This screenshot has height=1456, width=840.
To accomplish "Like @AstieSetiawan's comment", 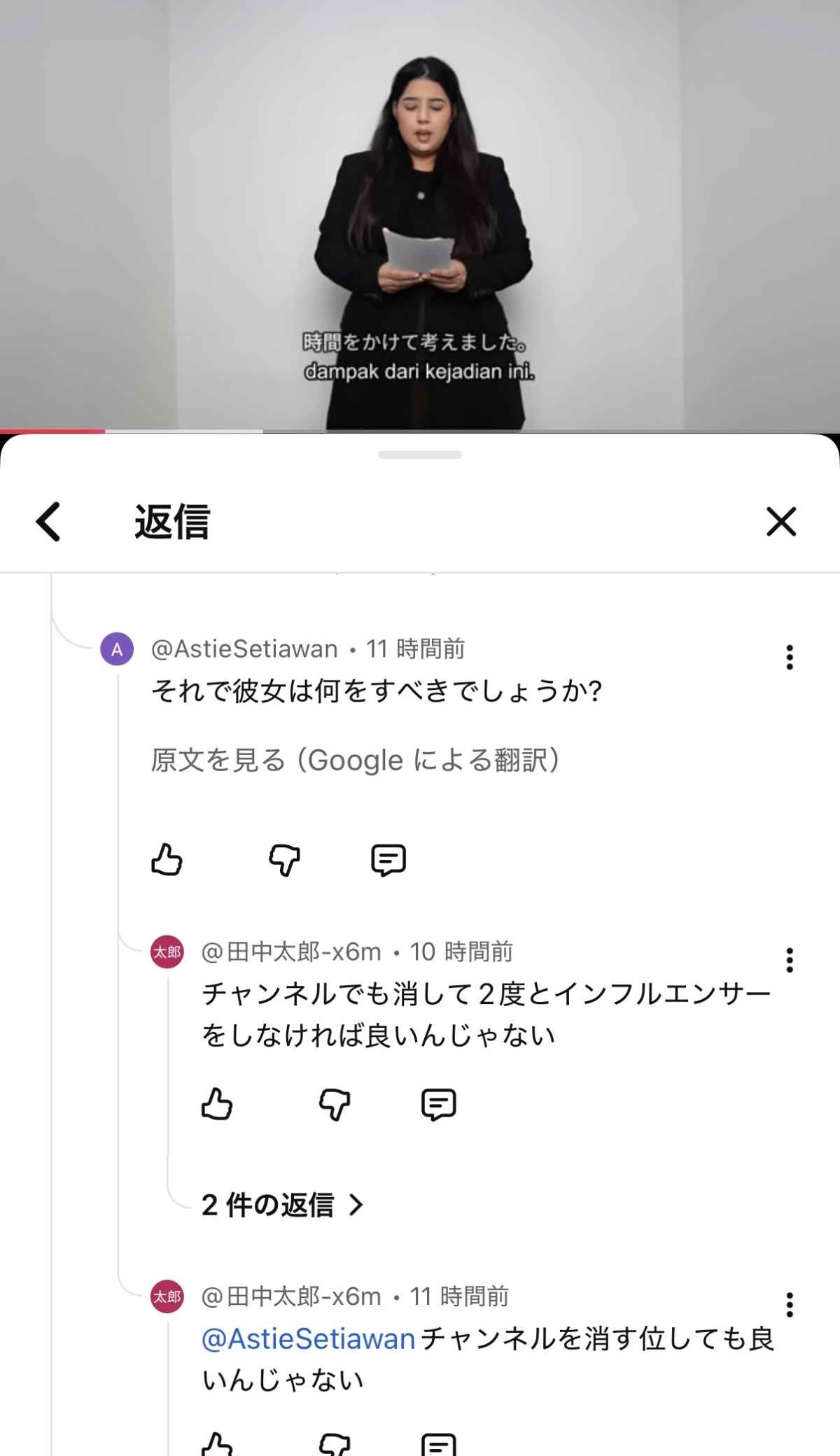I will click(167, 860).
